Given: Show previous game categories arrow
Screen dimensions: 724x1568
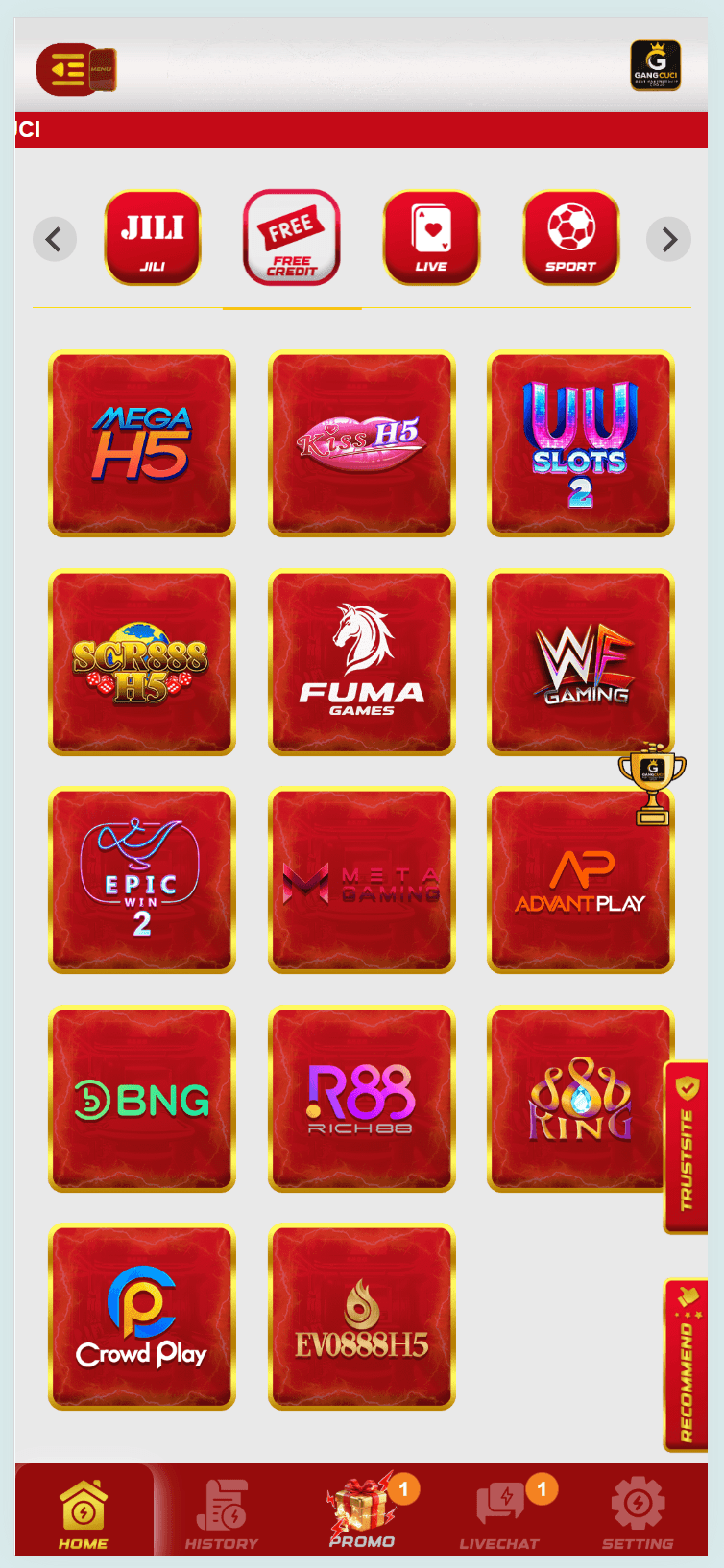Looking at the screenshot, I should (x=55, y=239).
